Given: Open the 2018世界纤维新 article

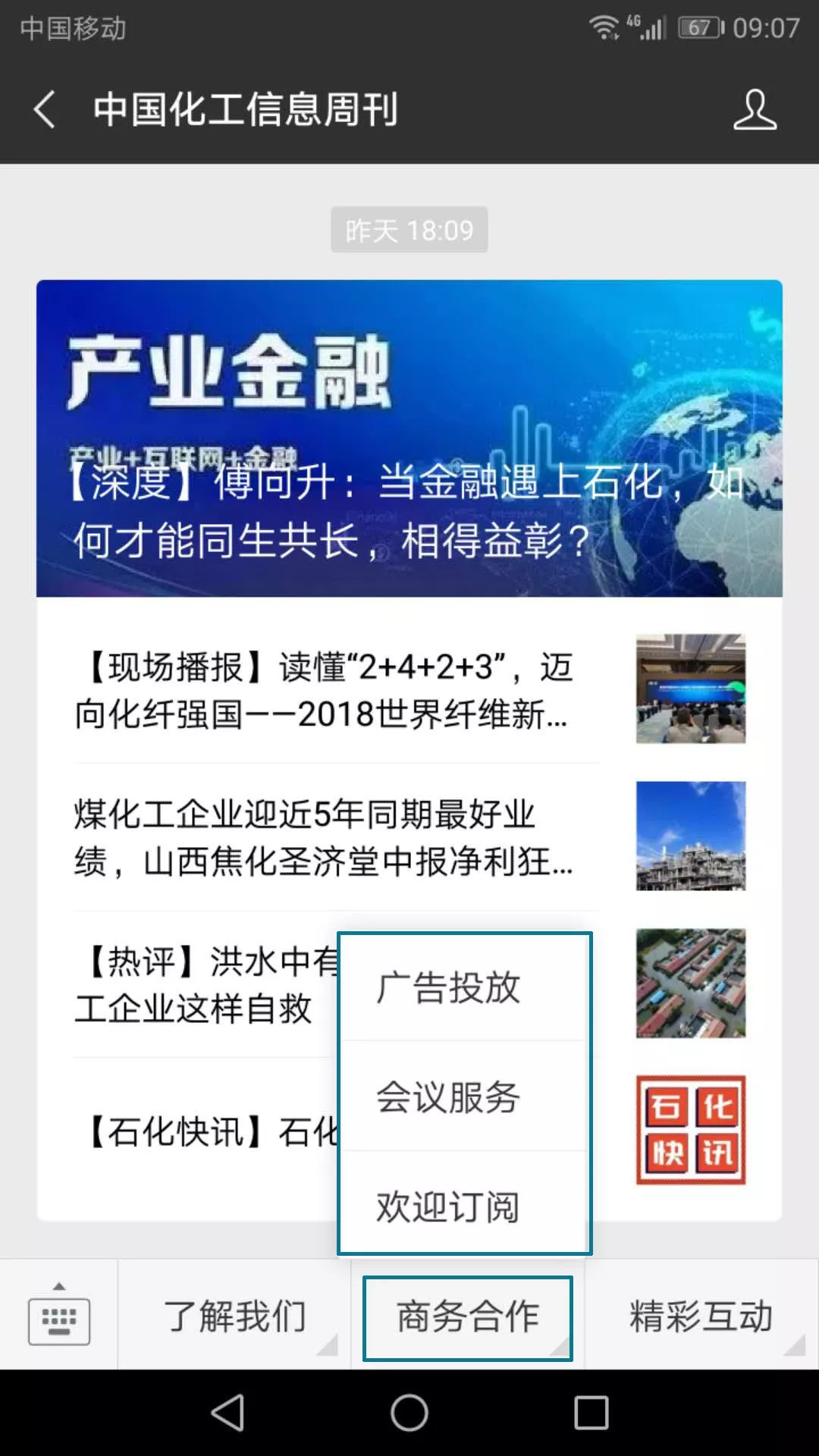Looking at the screenshot, I should point(326,690).
